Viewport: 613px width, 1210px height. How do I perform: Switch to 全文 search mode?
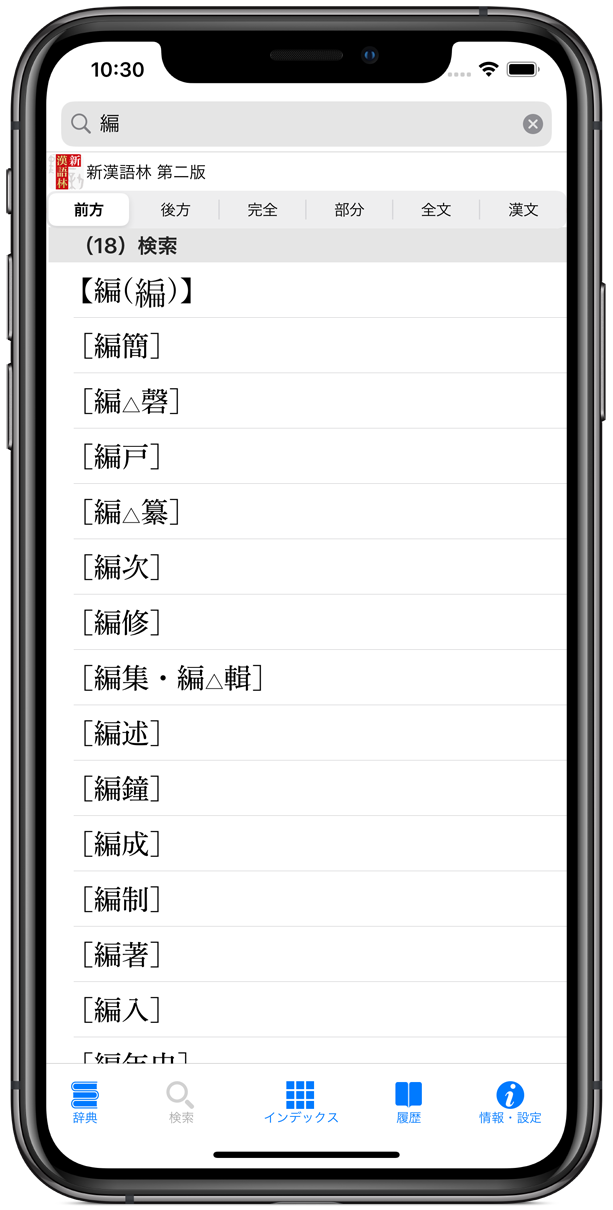point(436,210)
